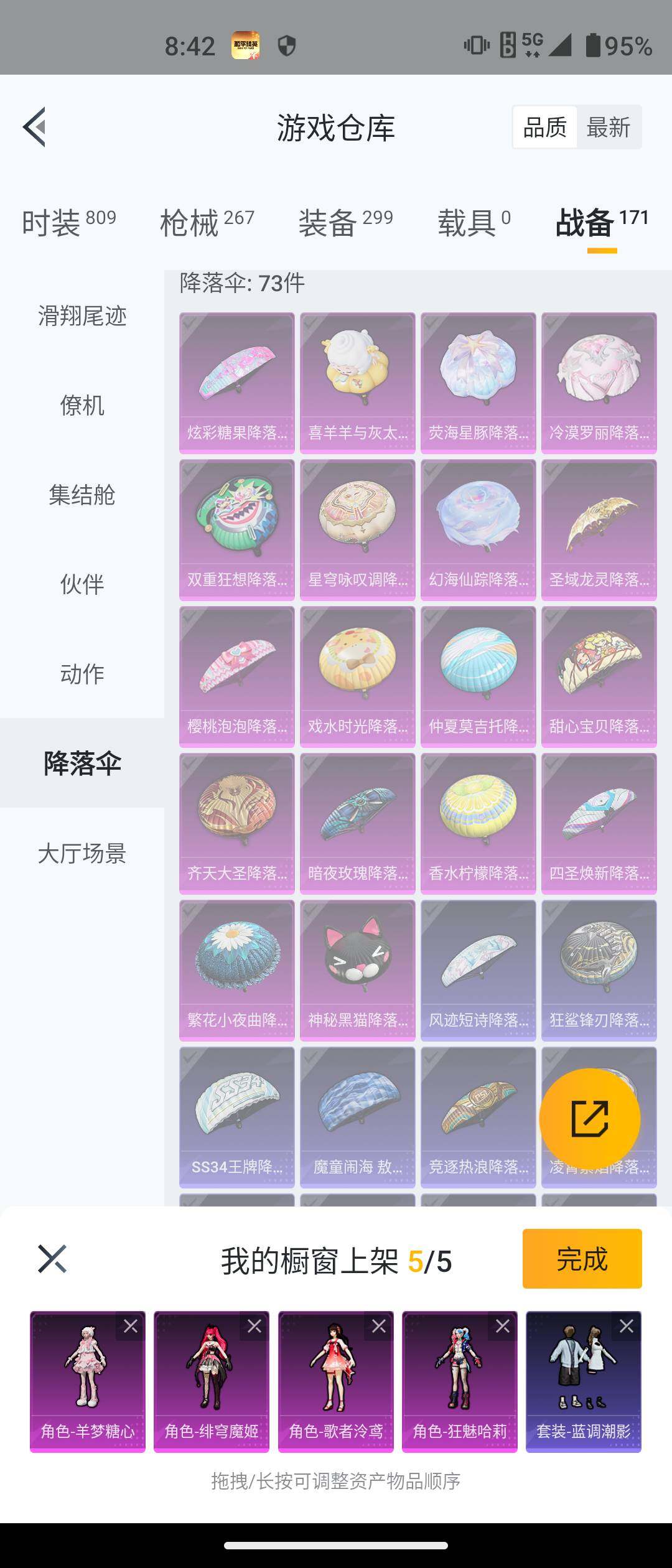672x1568 pixels.
Task: Switch to the 时装 tab
Action: (68, 222)
